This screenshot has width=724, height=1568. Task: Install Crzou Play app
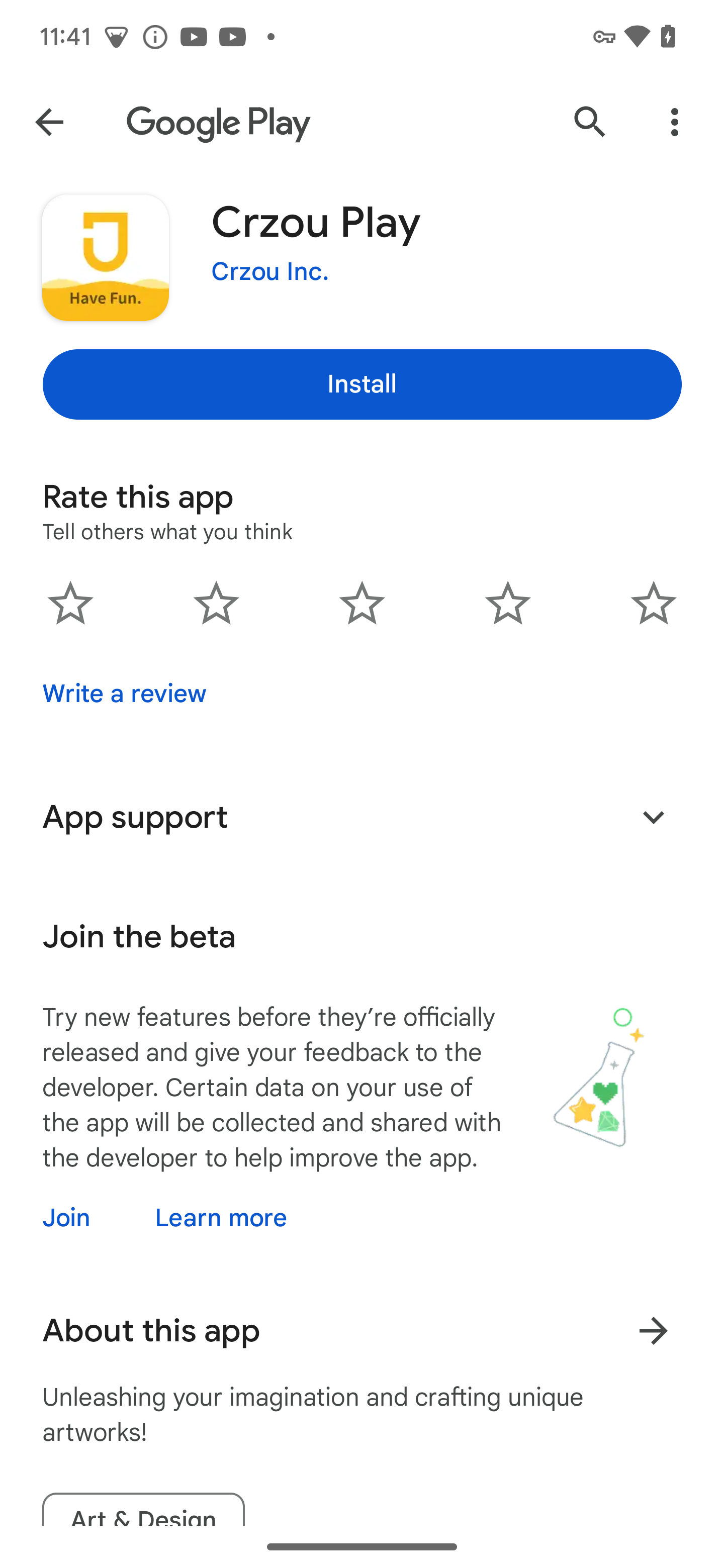point(361,384)
